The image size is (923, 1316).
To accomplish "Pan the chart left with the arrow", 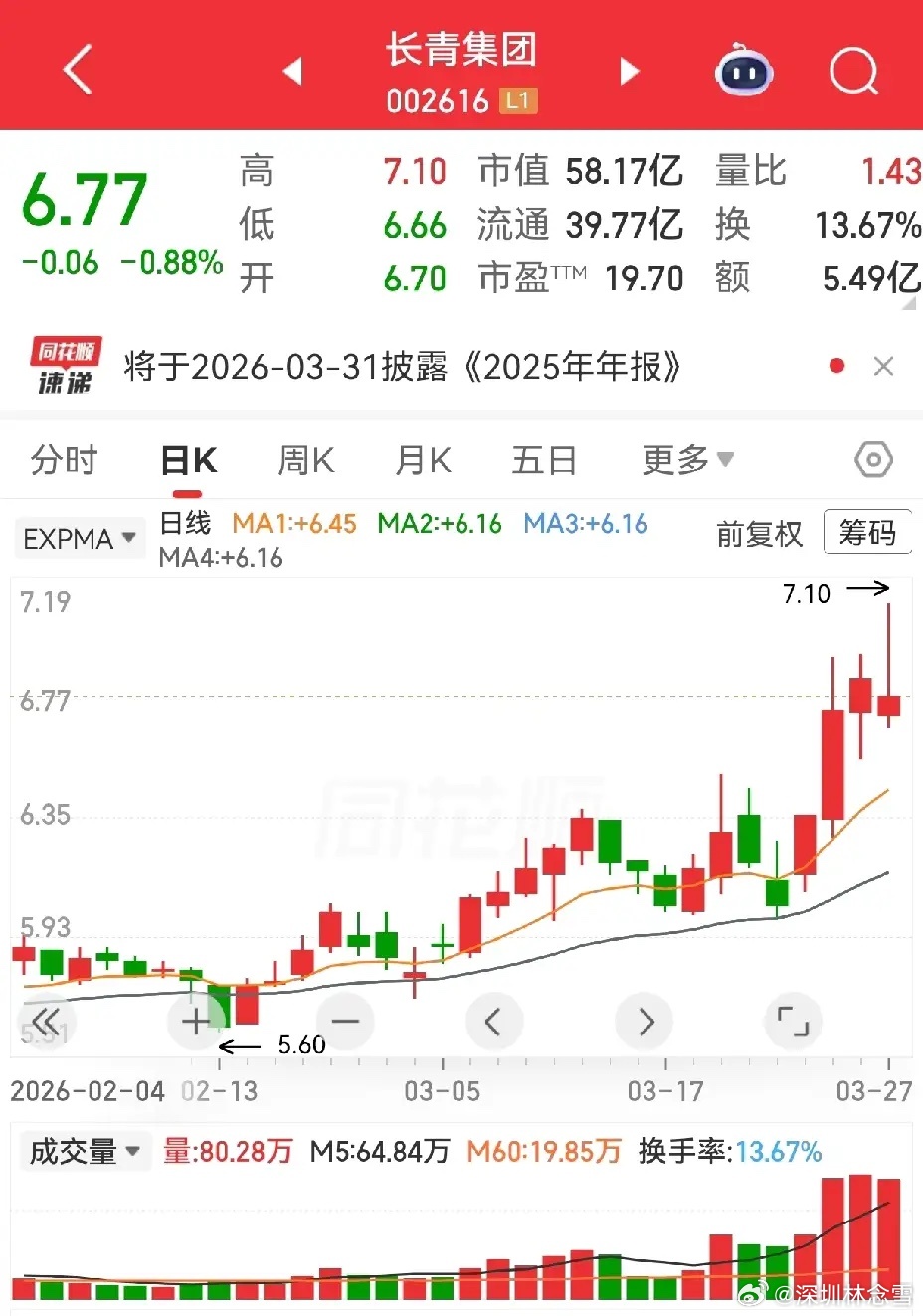I will click(494, 1021).
